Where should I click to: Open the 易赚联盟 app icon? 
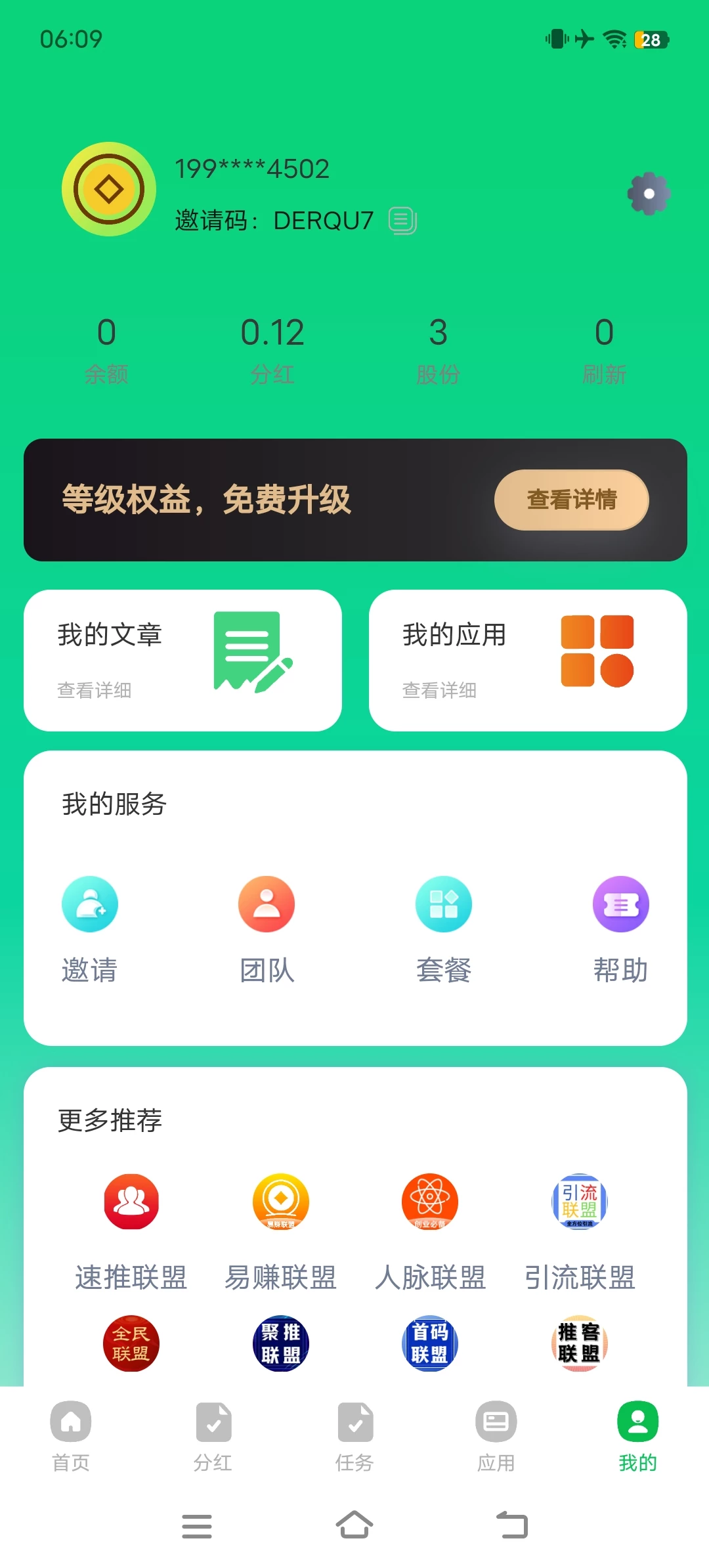click(280, 1203)
